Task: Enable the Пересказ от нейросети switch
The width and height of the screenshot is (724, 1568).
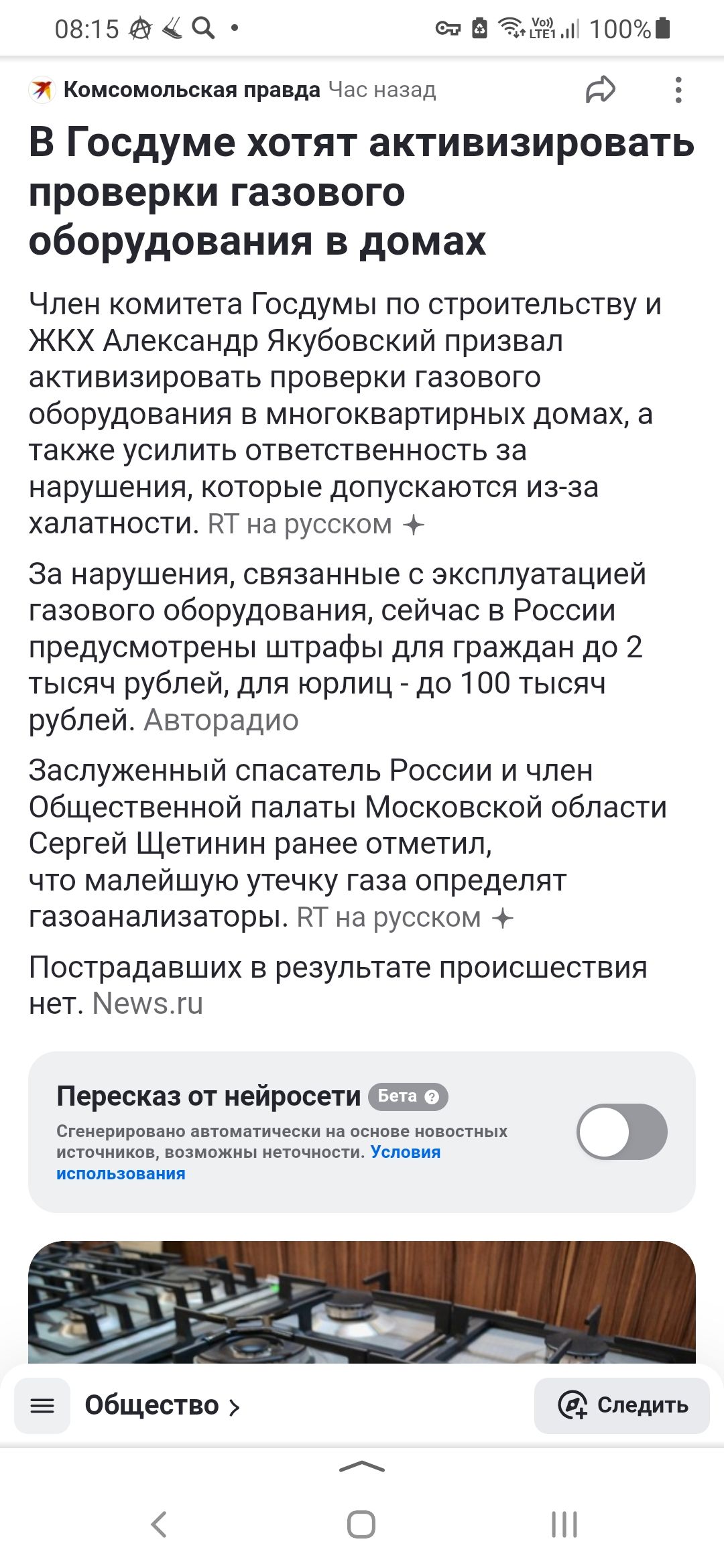Action: tap(621, 1132)
